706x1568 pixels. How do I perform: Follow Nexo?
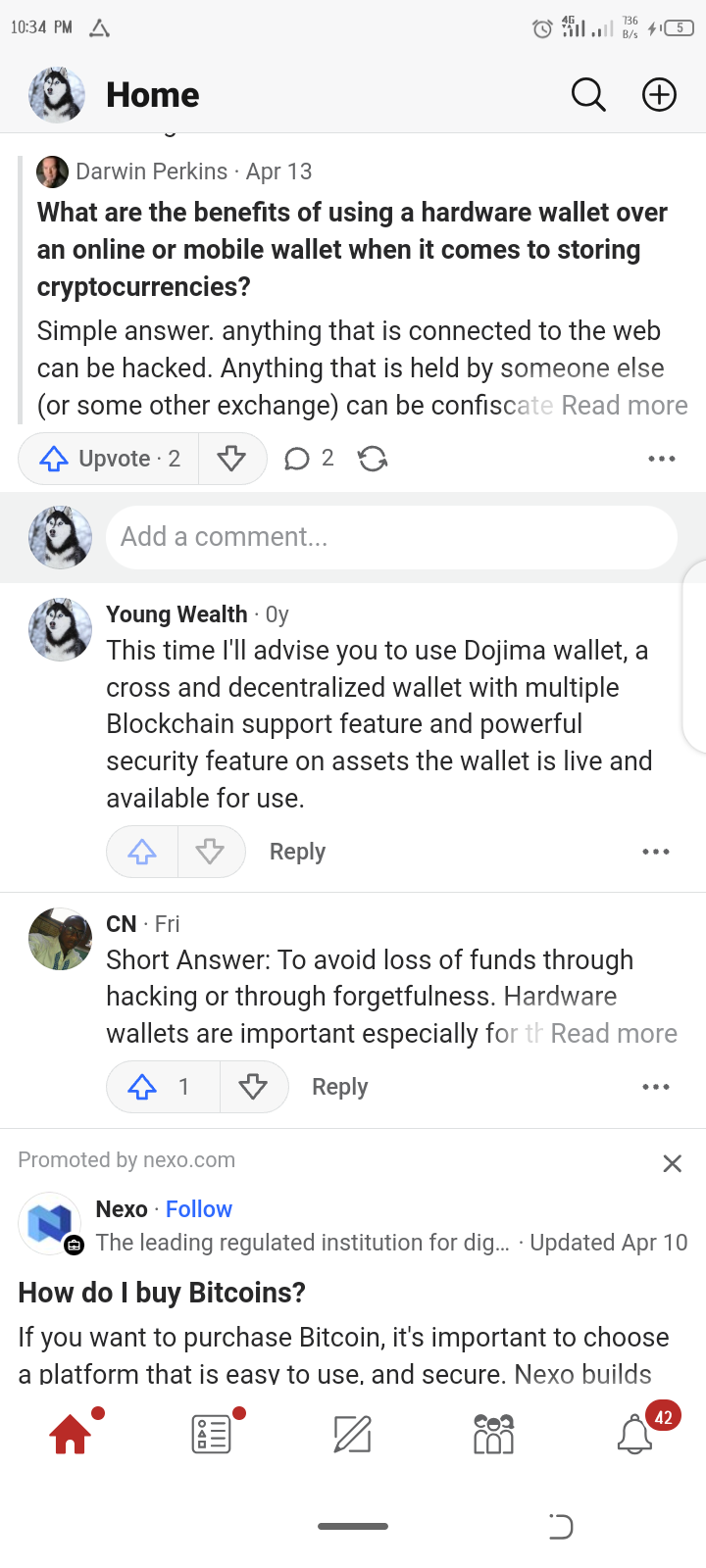tap(199, 1209)
